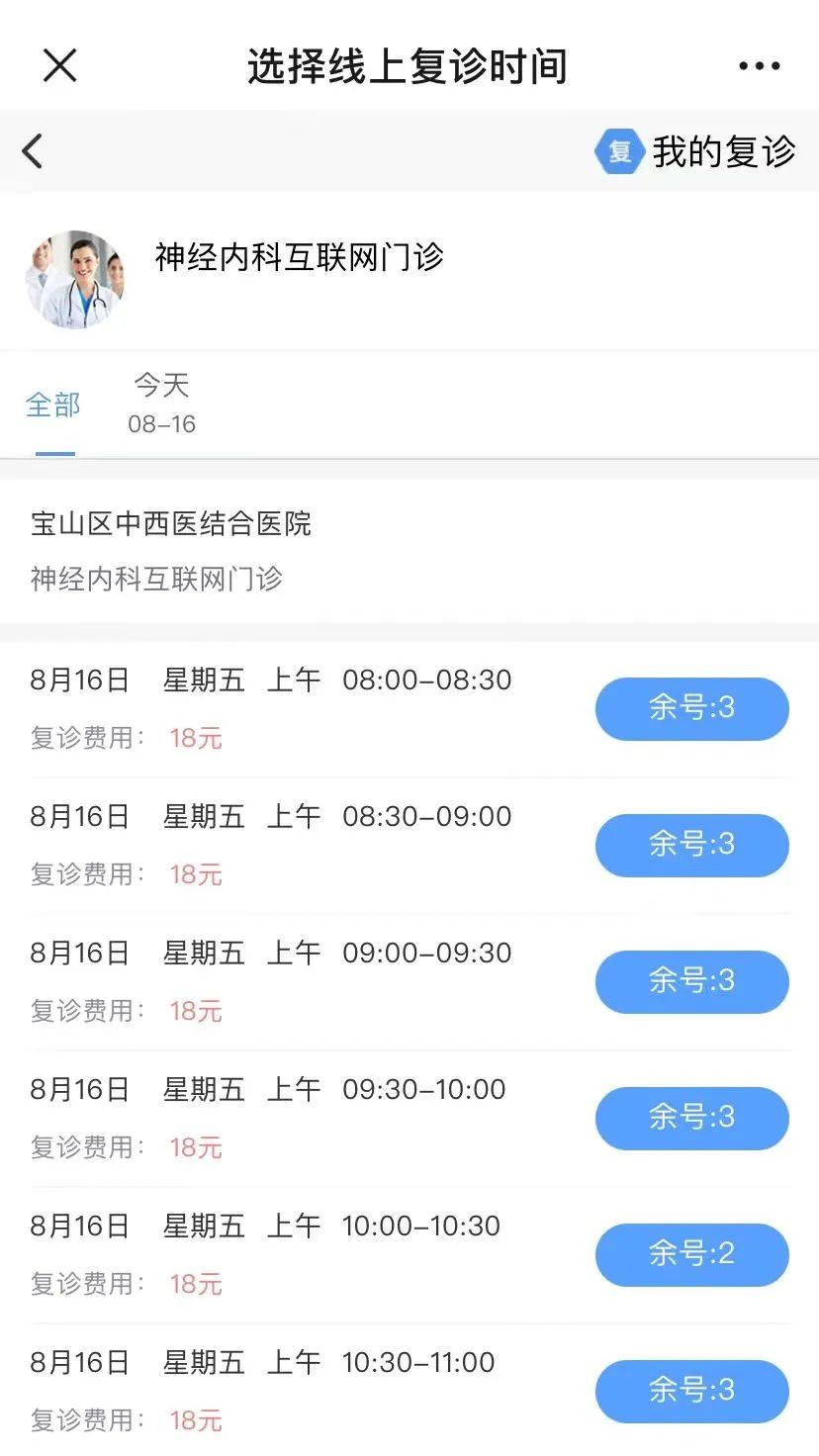The image size is (819, 1456).
Task: Choose 余号:3 for 08:30-09:00
Action: pos(691,845)
